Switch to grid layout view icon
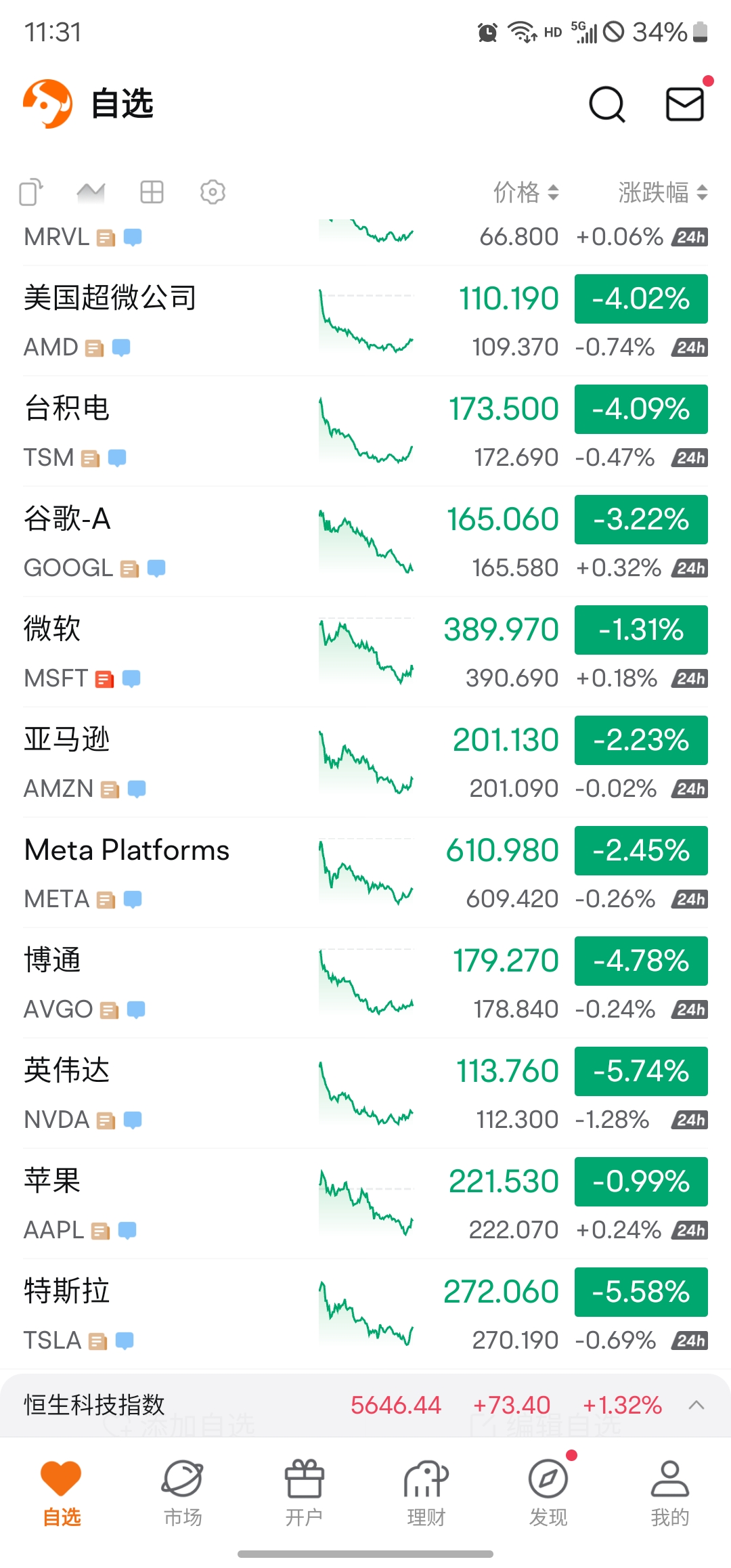Viewport: 731px width, 1568px height. coord(152,192)
